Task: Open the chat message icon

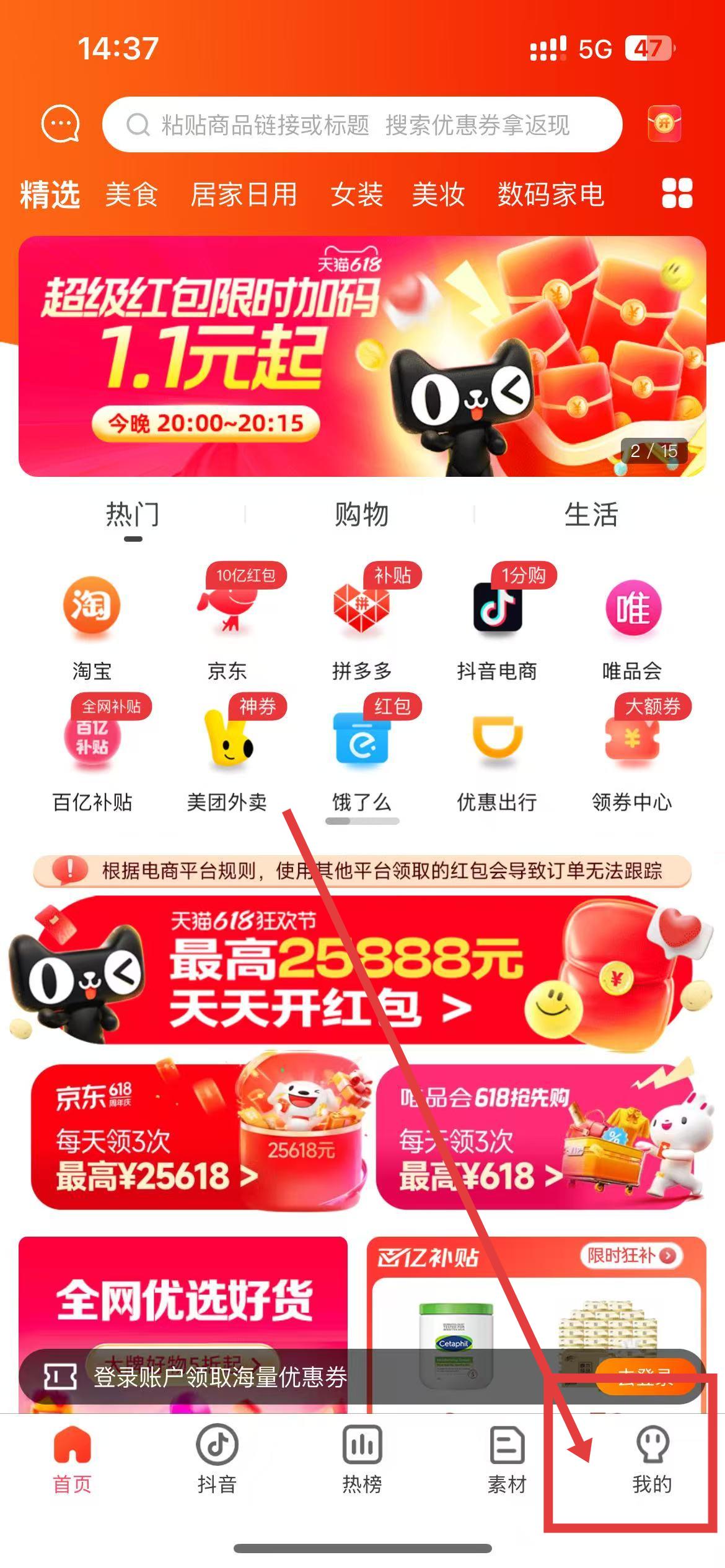Action: 60,123
